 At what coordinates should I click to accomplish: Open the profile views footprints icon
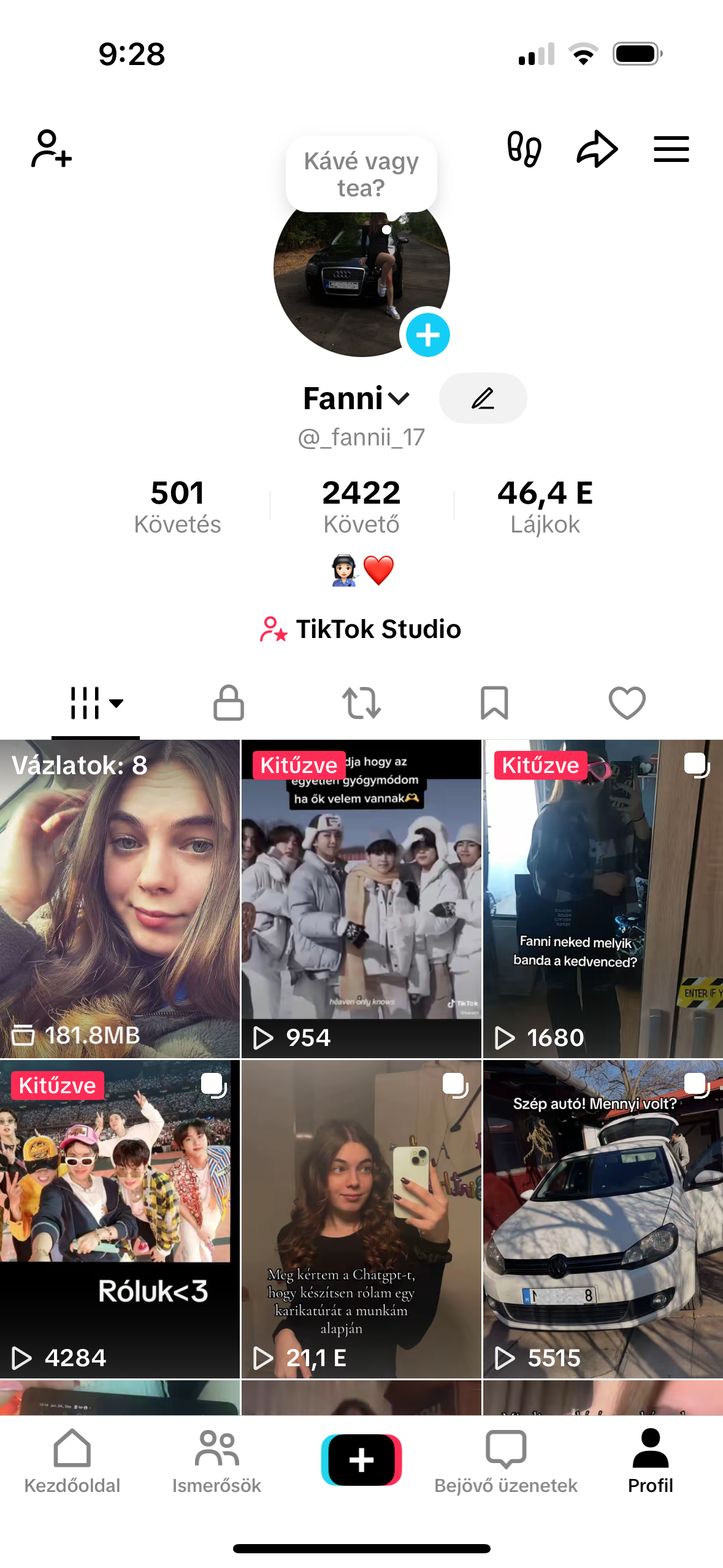pos(524,148)
